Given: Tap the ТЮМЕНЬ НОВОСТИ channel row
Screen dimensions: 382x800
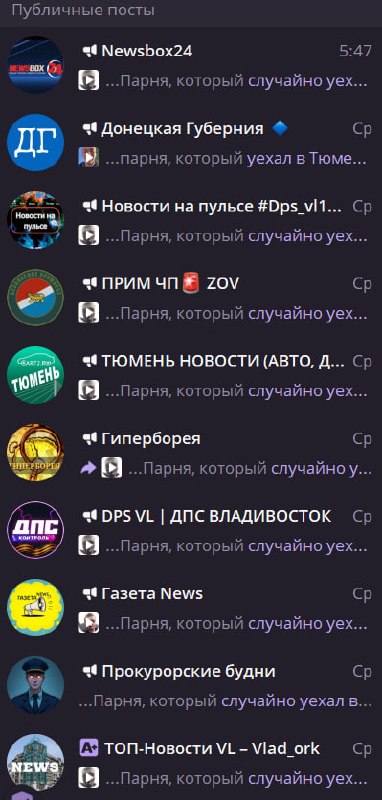Looking at the screenshot, I should pos(191,376).
